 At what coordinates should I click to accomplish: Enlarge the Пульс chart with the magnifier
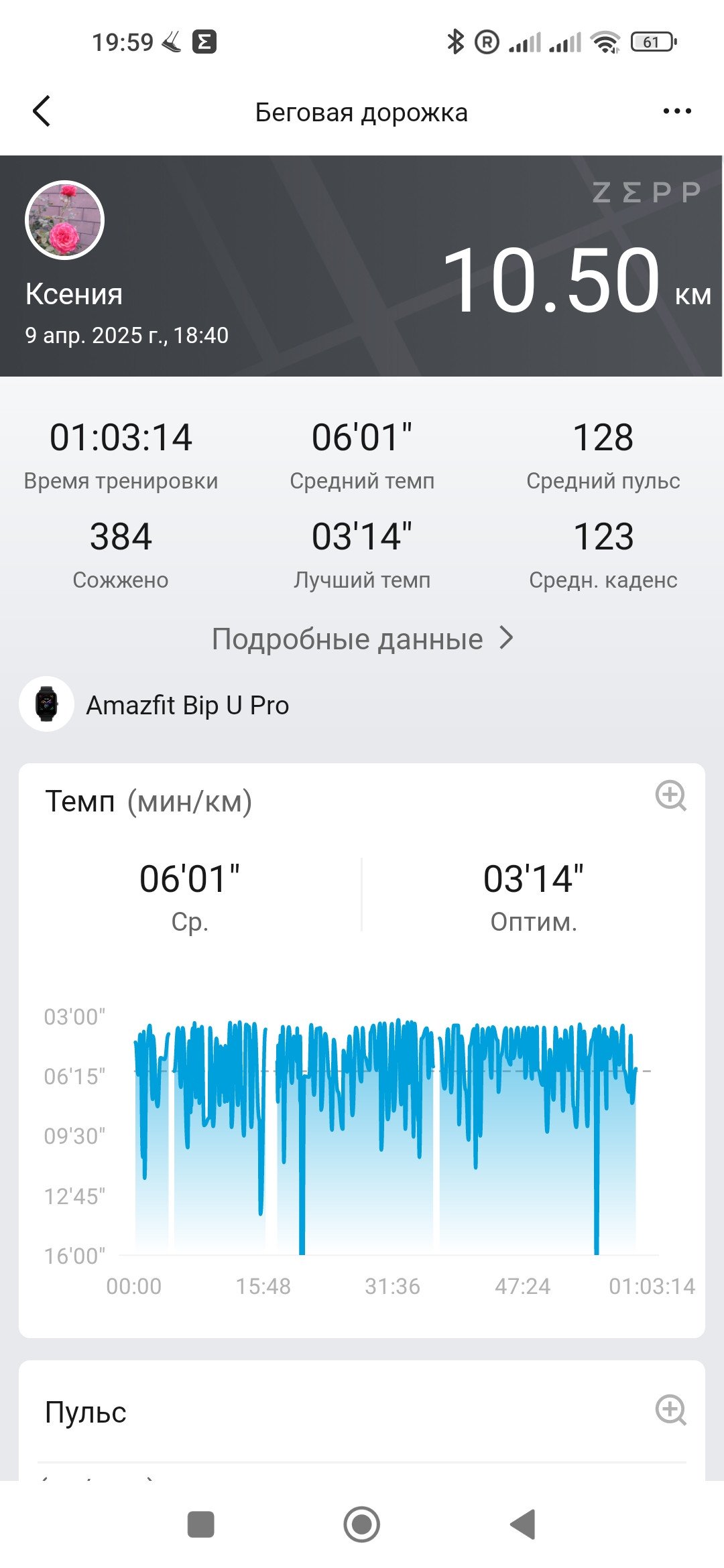(x=670, y=1410)
